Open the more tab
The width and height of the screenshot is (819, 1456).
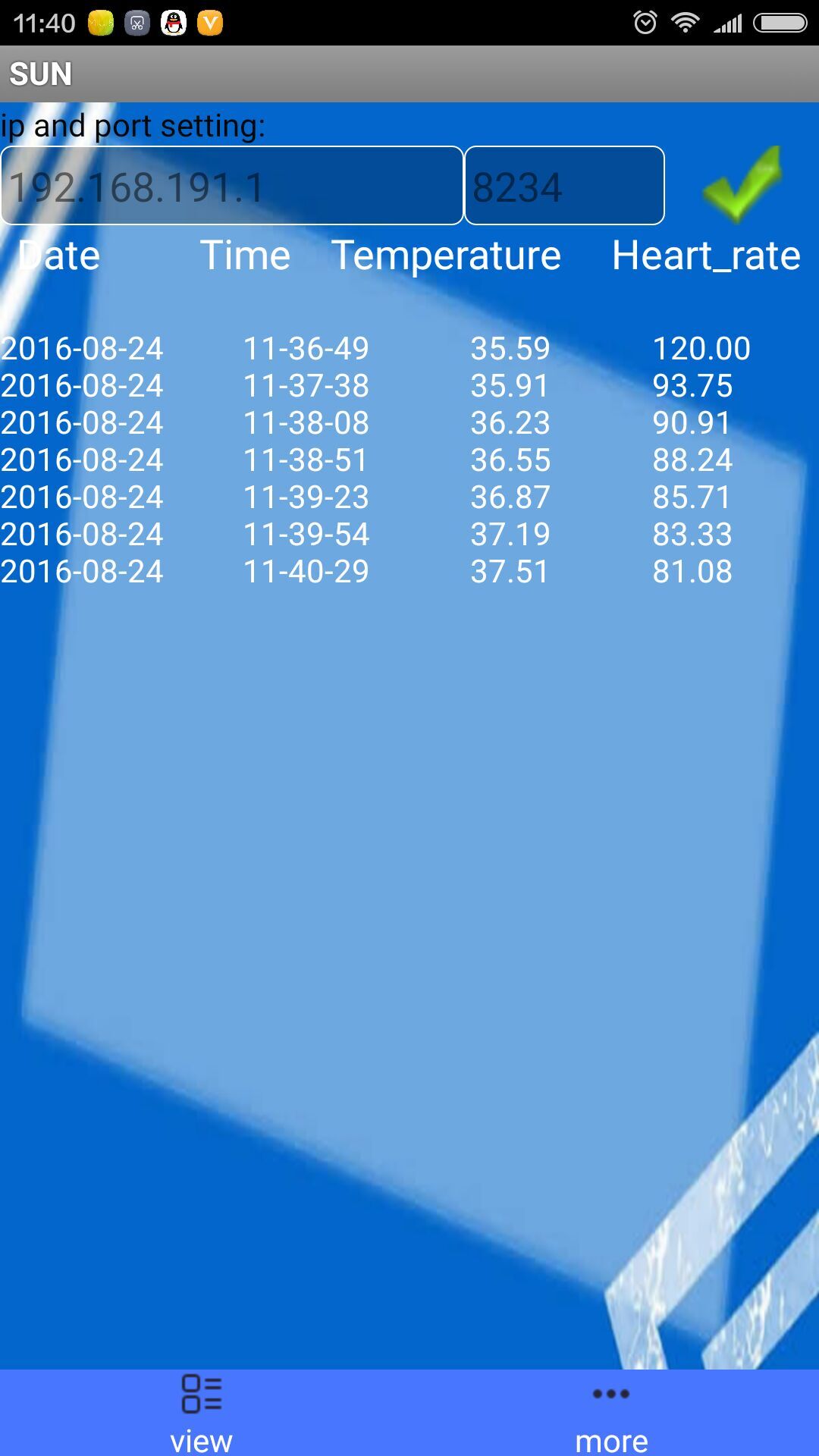click(611, 1414)
